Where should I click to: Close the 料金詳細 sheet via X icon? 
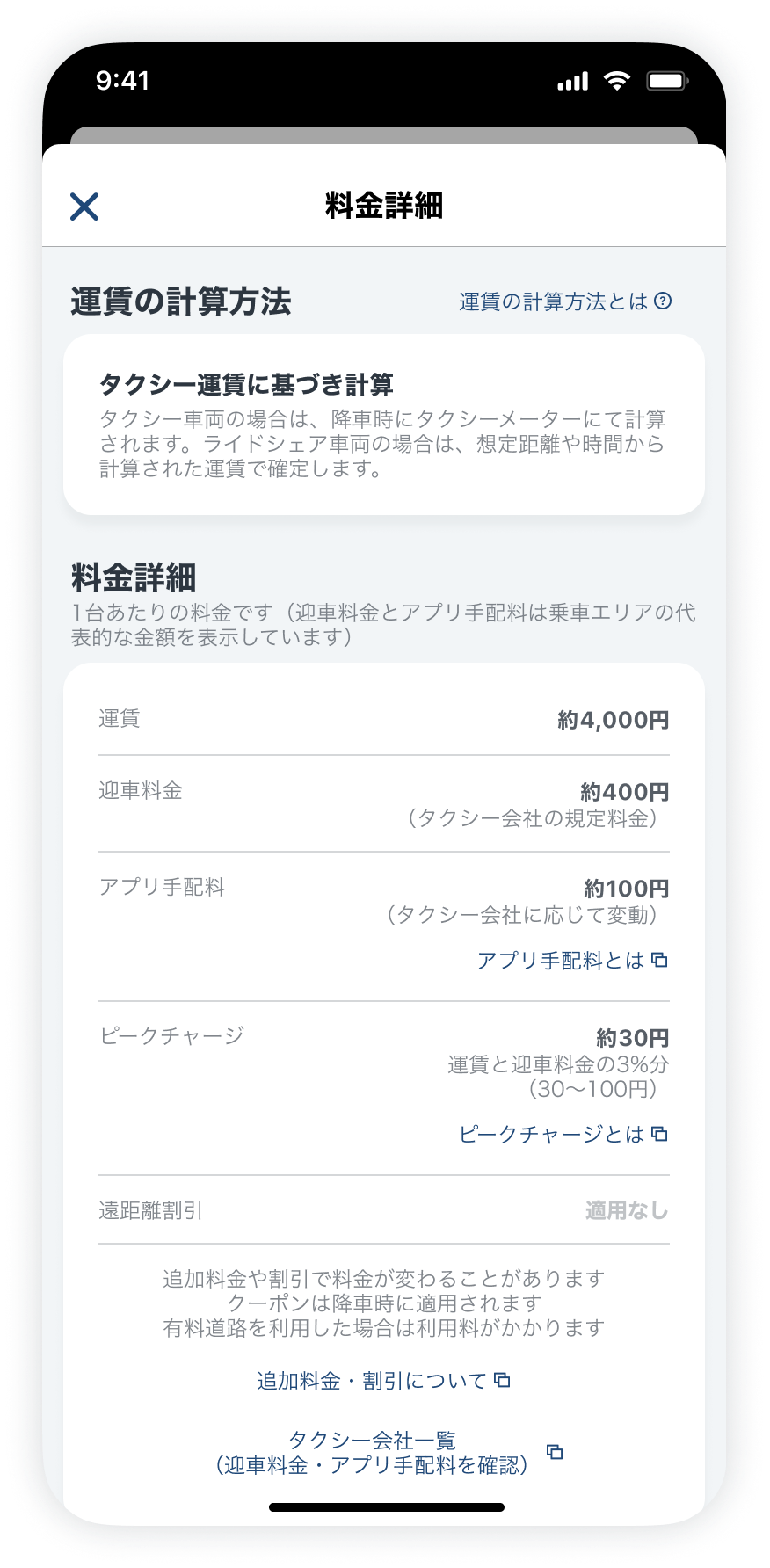85,207
